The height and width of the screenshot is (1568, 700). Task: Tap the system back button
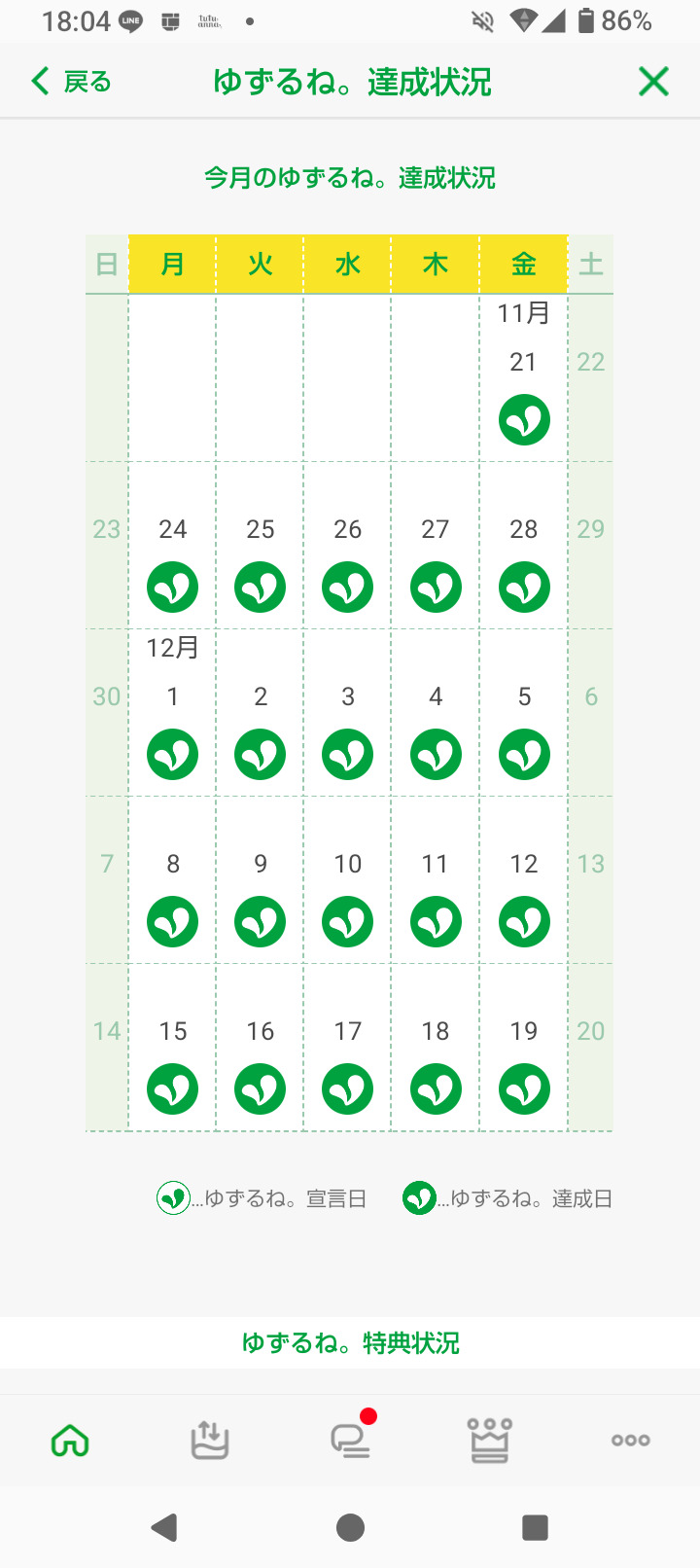pos(164,1527)
